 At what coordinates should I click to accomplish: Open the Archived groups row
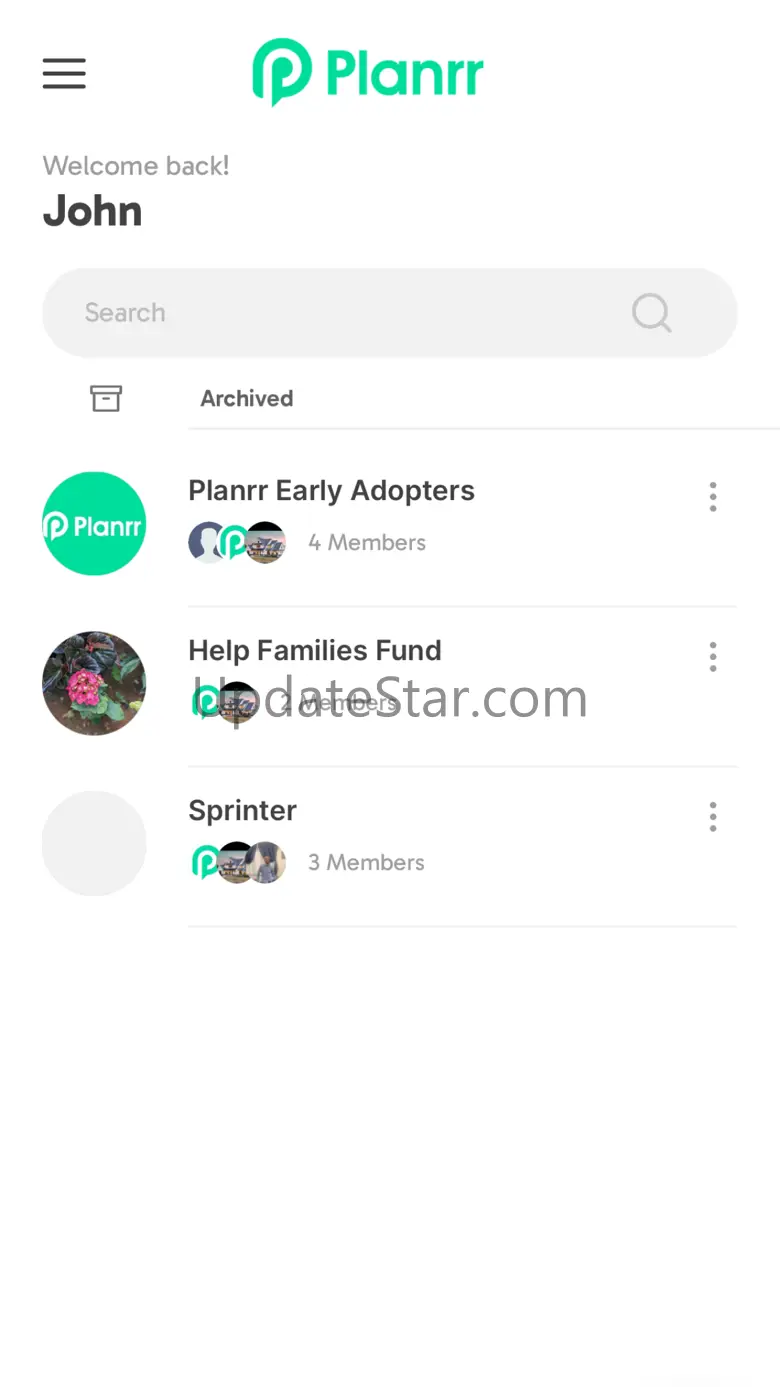click(x=246, y=398)
